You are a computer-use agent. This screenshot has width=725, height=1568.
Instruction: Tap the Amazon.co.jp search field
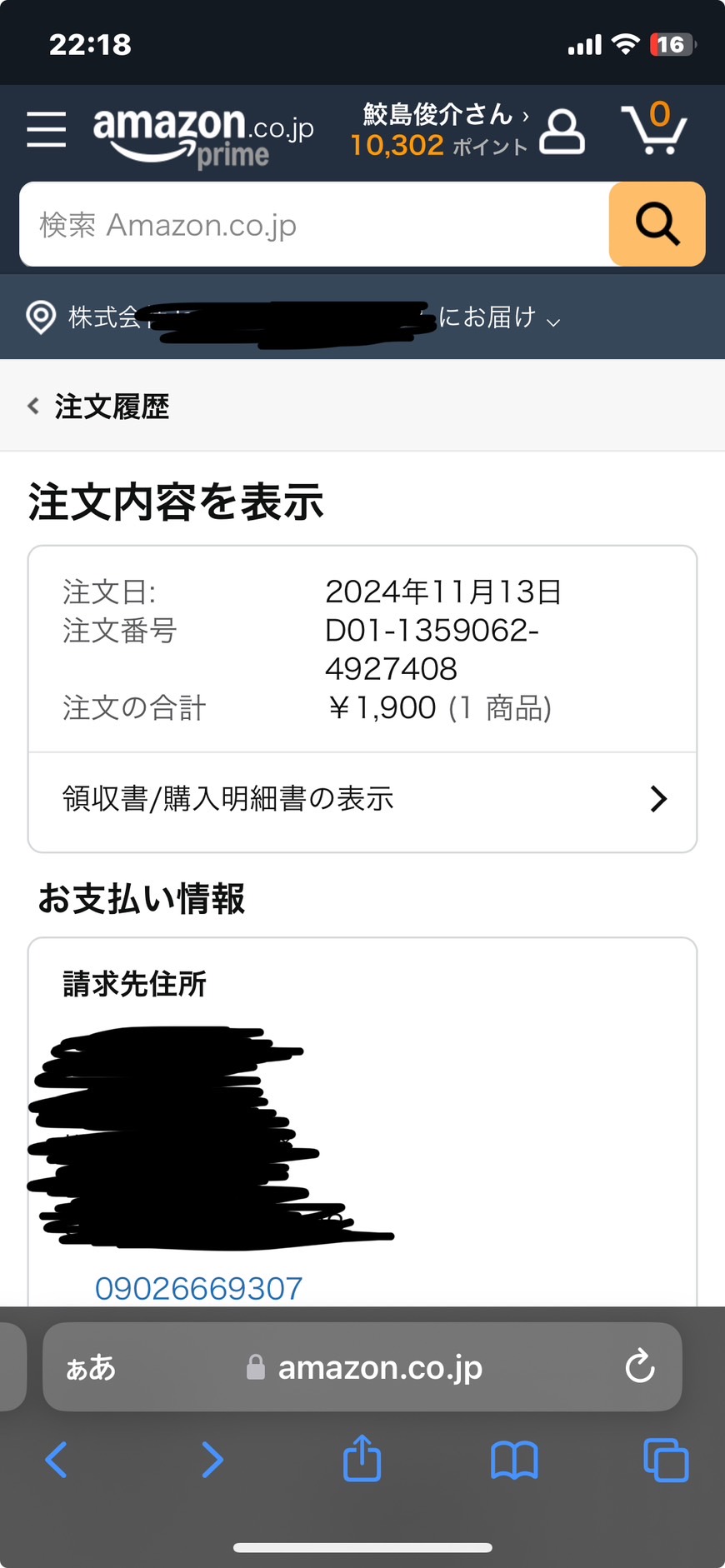pyautogui.click(x=314, y=225)
